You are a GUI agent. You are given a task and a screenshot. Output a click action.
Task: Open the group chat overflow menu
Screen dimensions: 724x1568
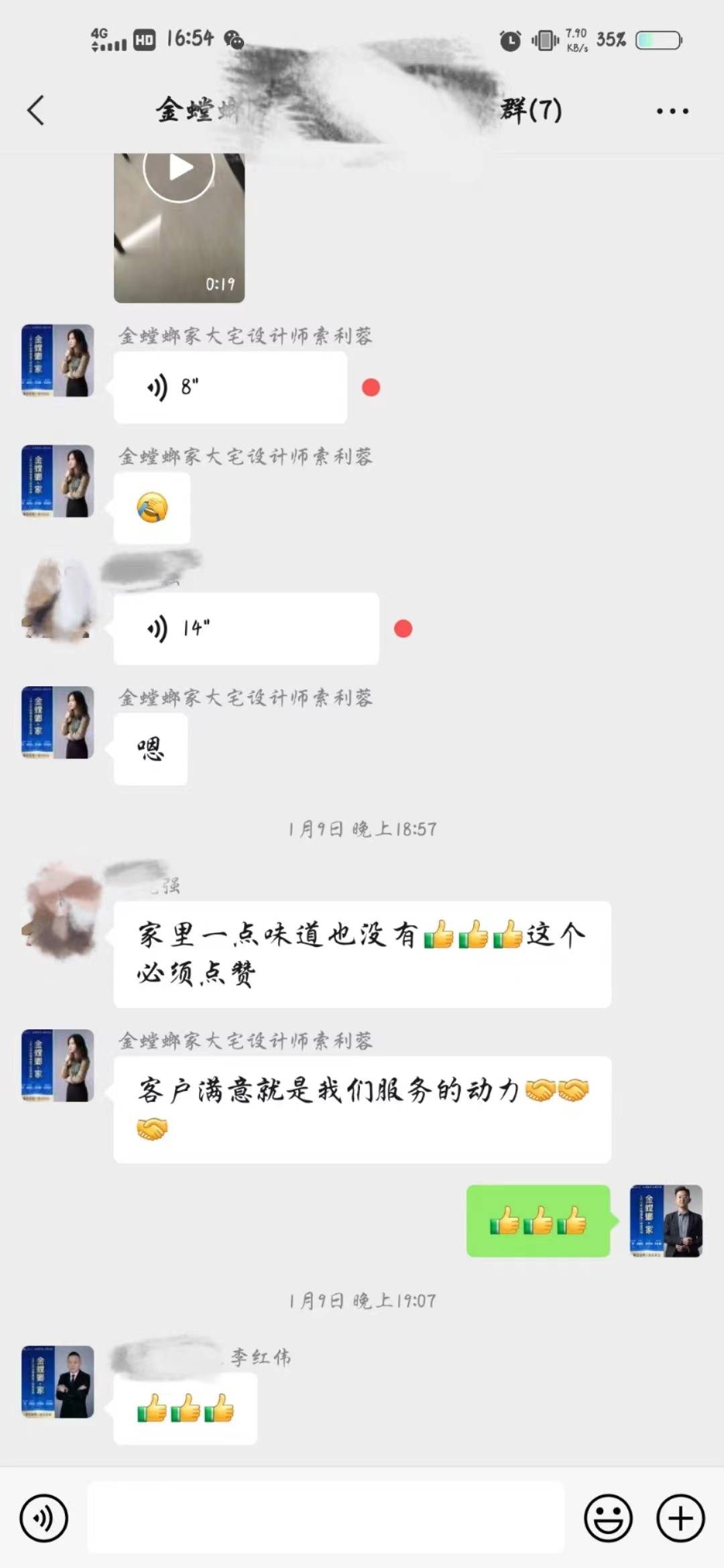(x=672, y=111)
